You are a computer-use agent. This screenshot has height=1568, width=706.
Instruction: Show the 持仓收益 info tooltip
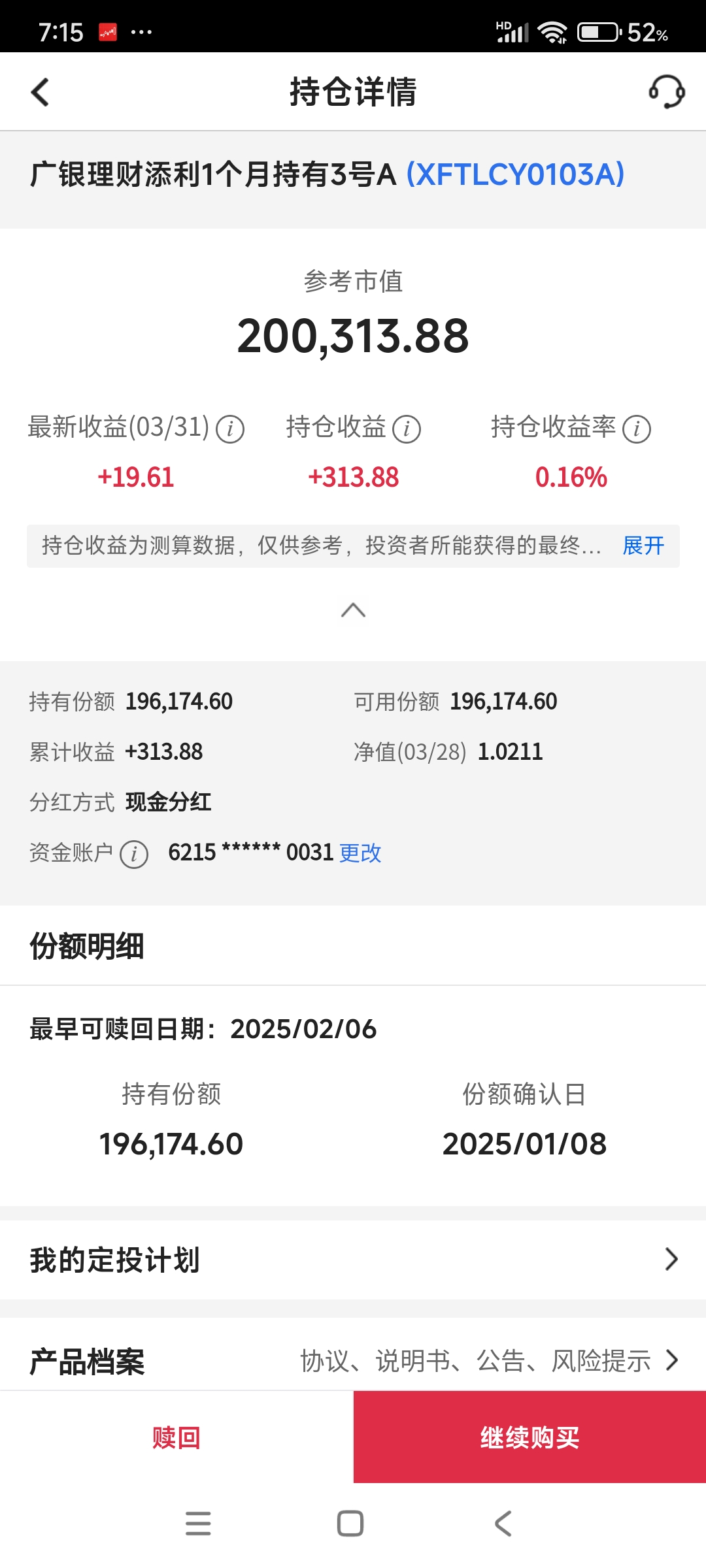point(407,429)
